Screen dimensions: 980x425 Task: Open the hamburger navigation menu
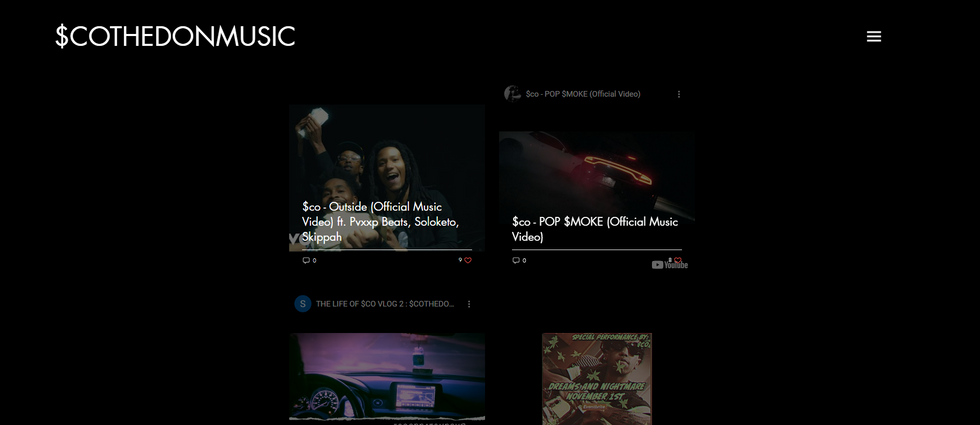(873, 37)
